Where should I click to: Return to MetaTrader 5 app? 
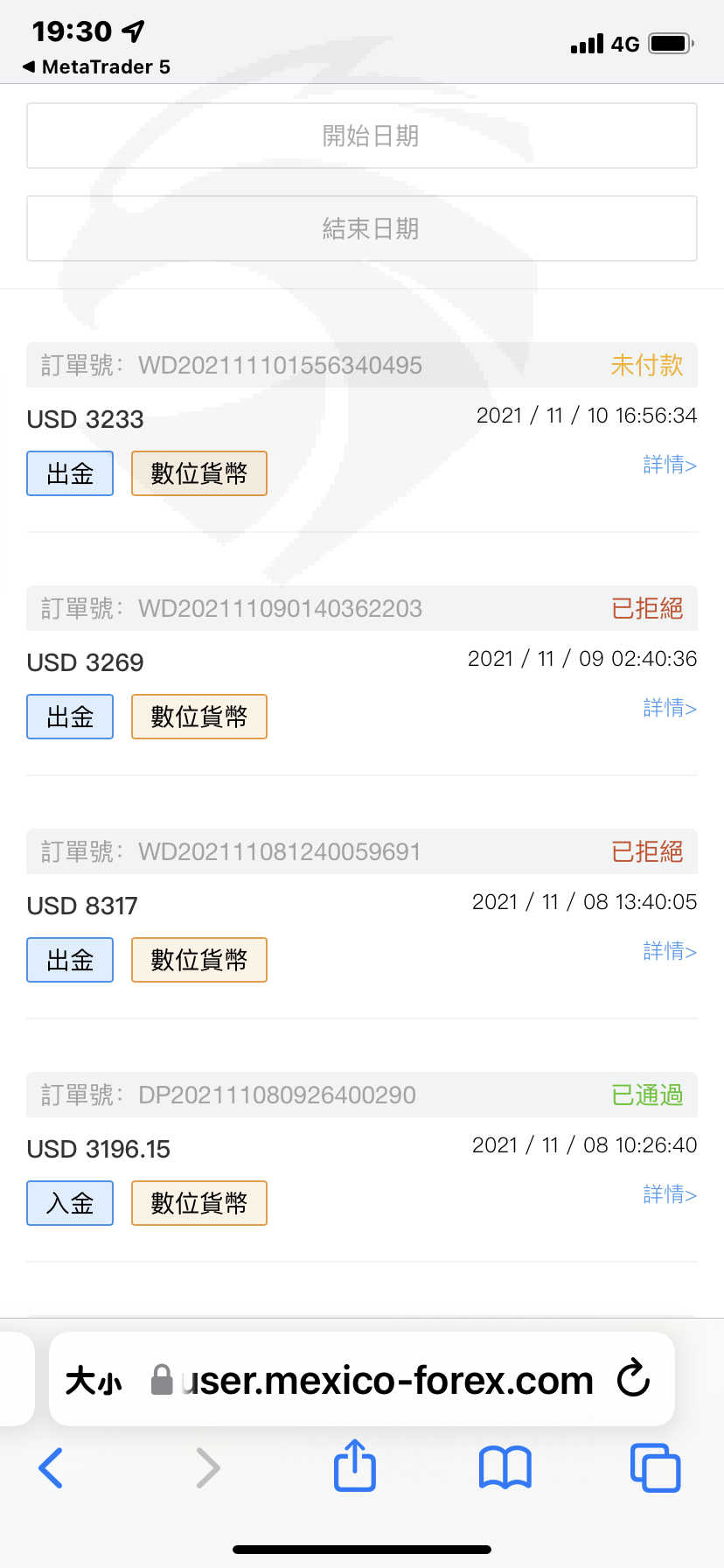point(96,67)
